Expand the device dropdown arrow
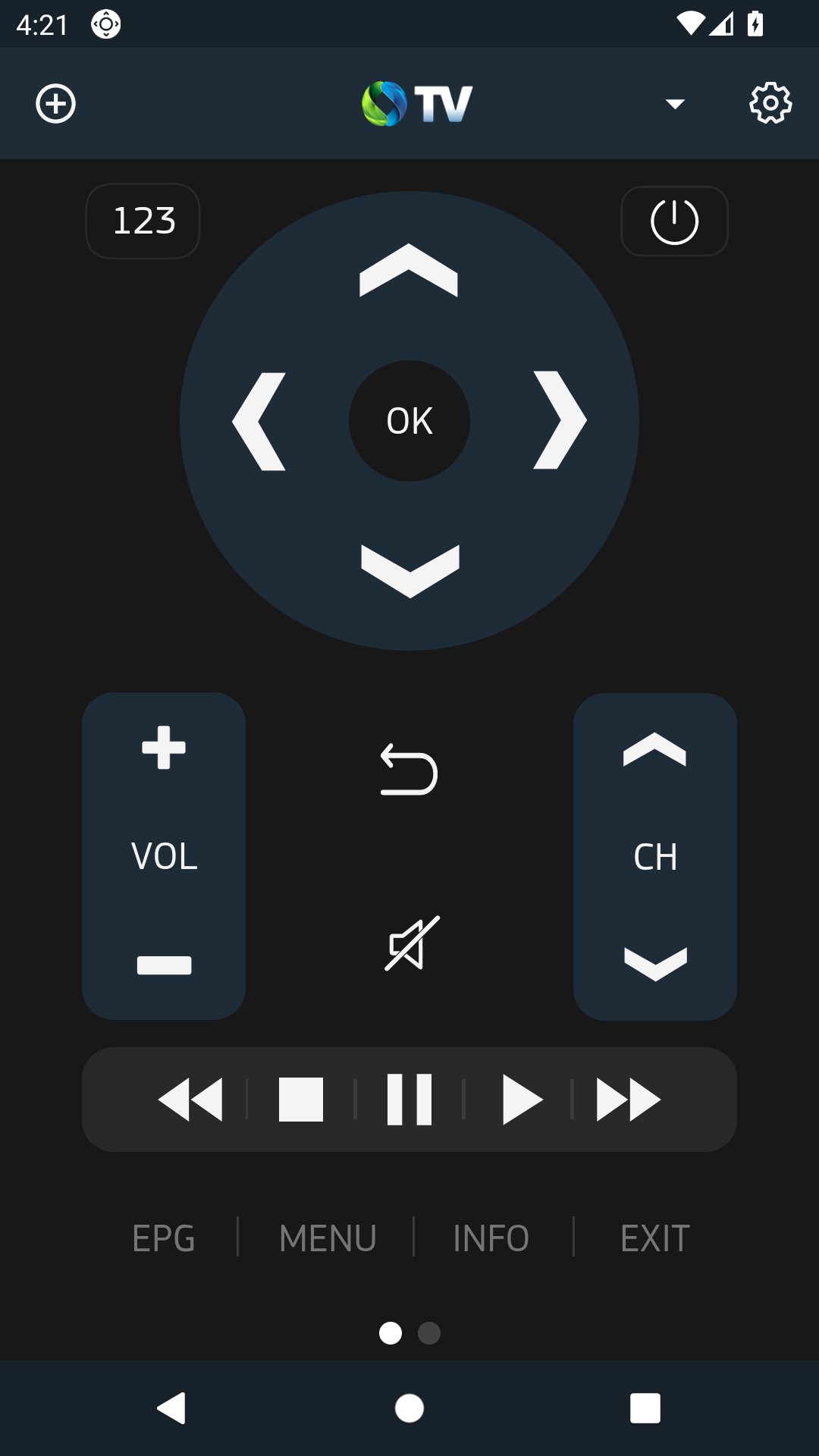This screenshot has width=819, height=1456. [675, 104]
